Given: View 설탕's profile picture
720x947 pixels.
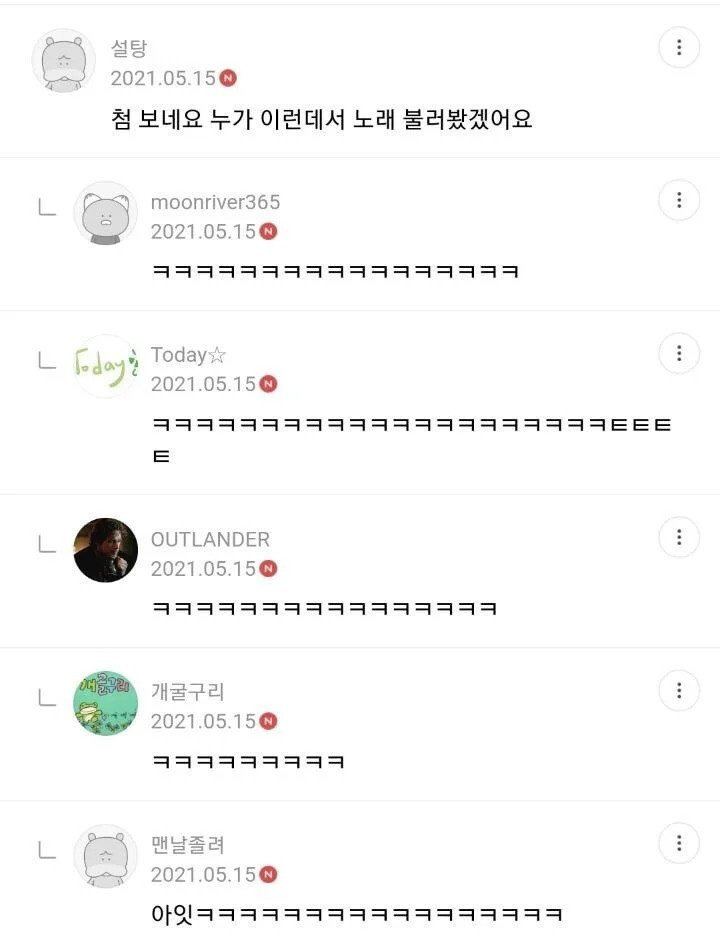Looking at the screenshot, I should [64, 60].
